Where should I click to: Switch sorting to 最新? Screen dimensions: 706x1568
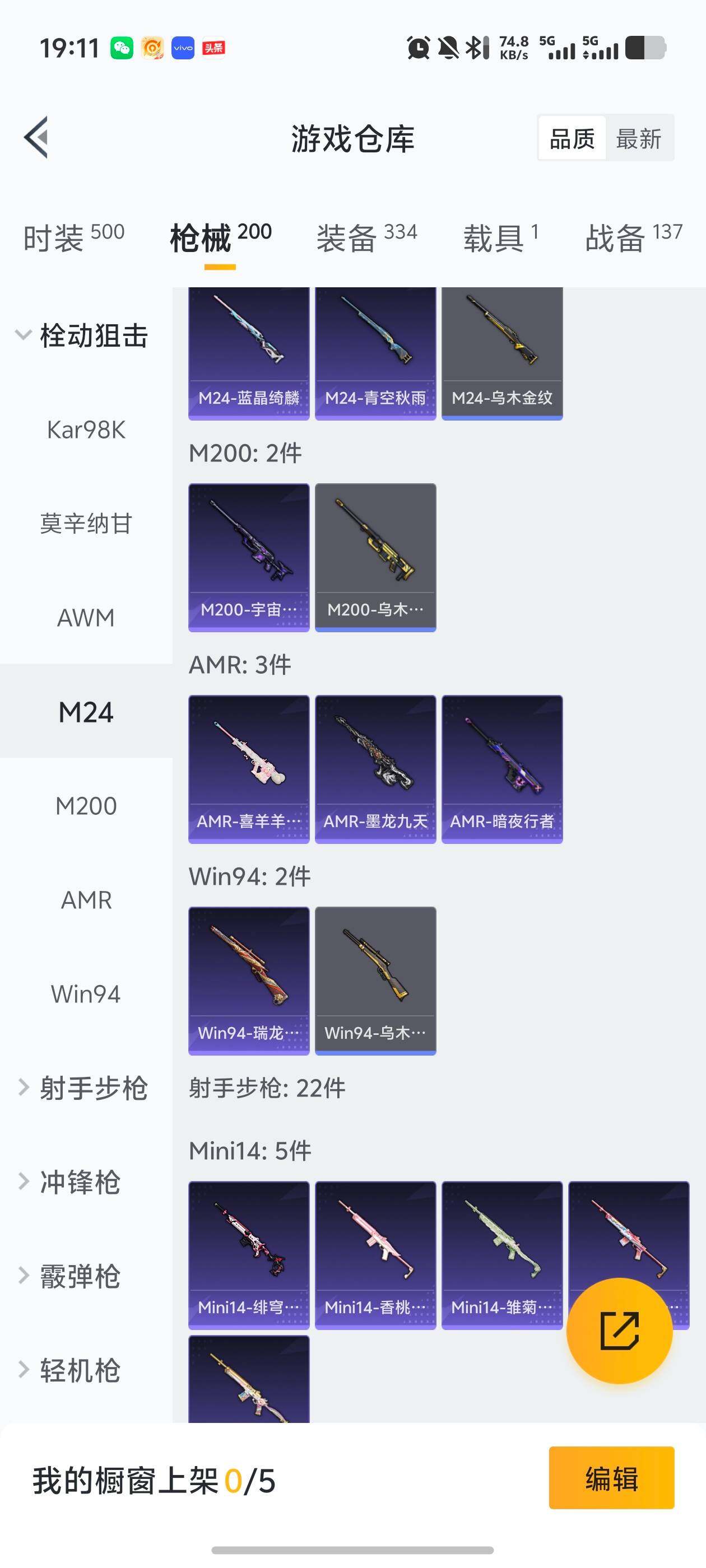(639, 139)
